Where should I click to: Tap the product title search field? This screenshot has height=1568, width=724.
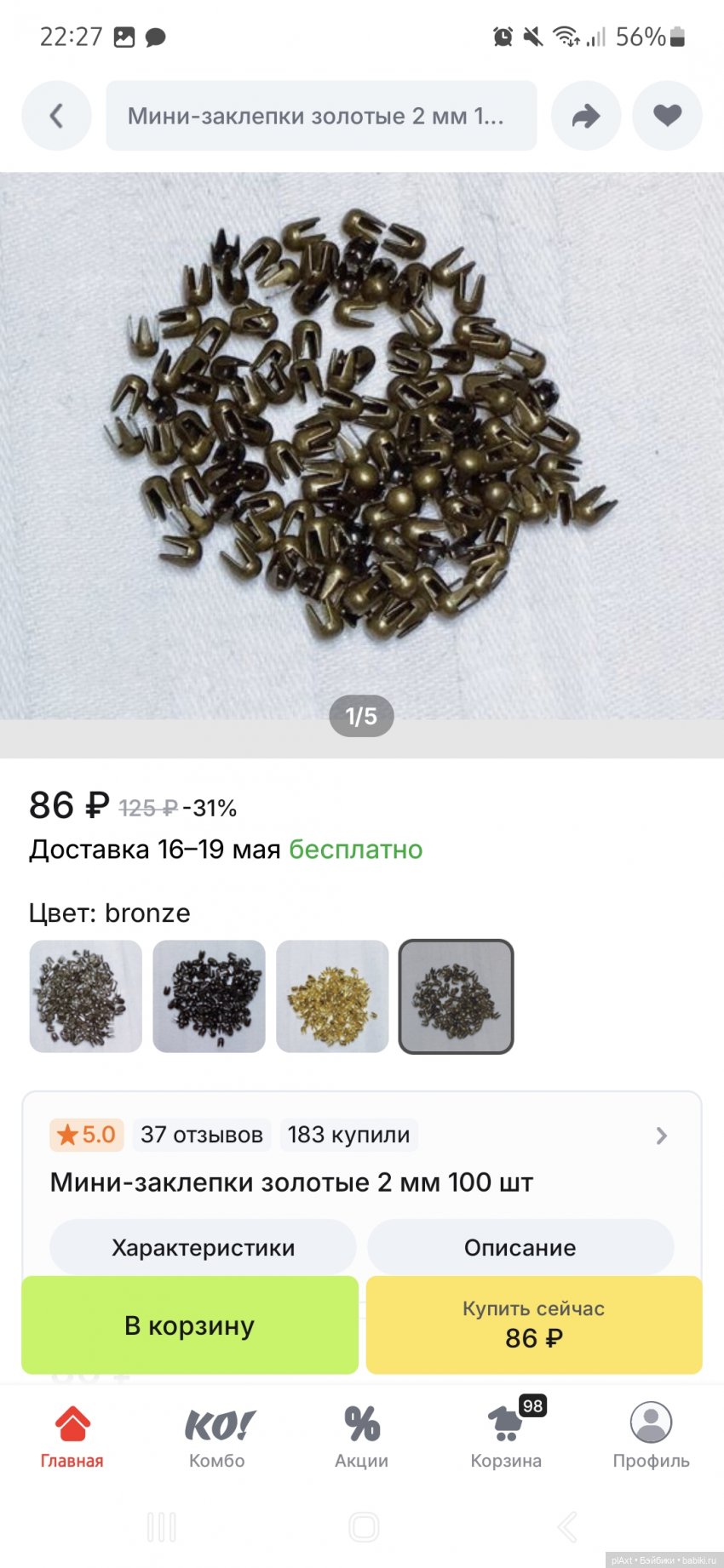click(x=321, y=116)
